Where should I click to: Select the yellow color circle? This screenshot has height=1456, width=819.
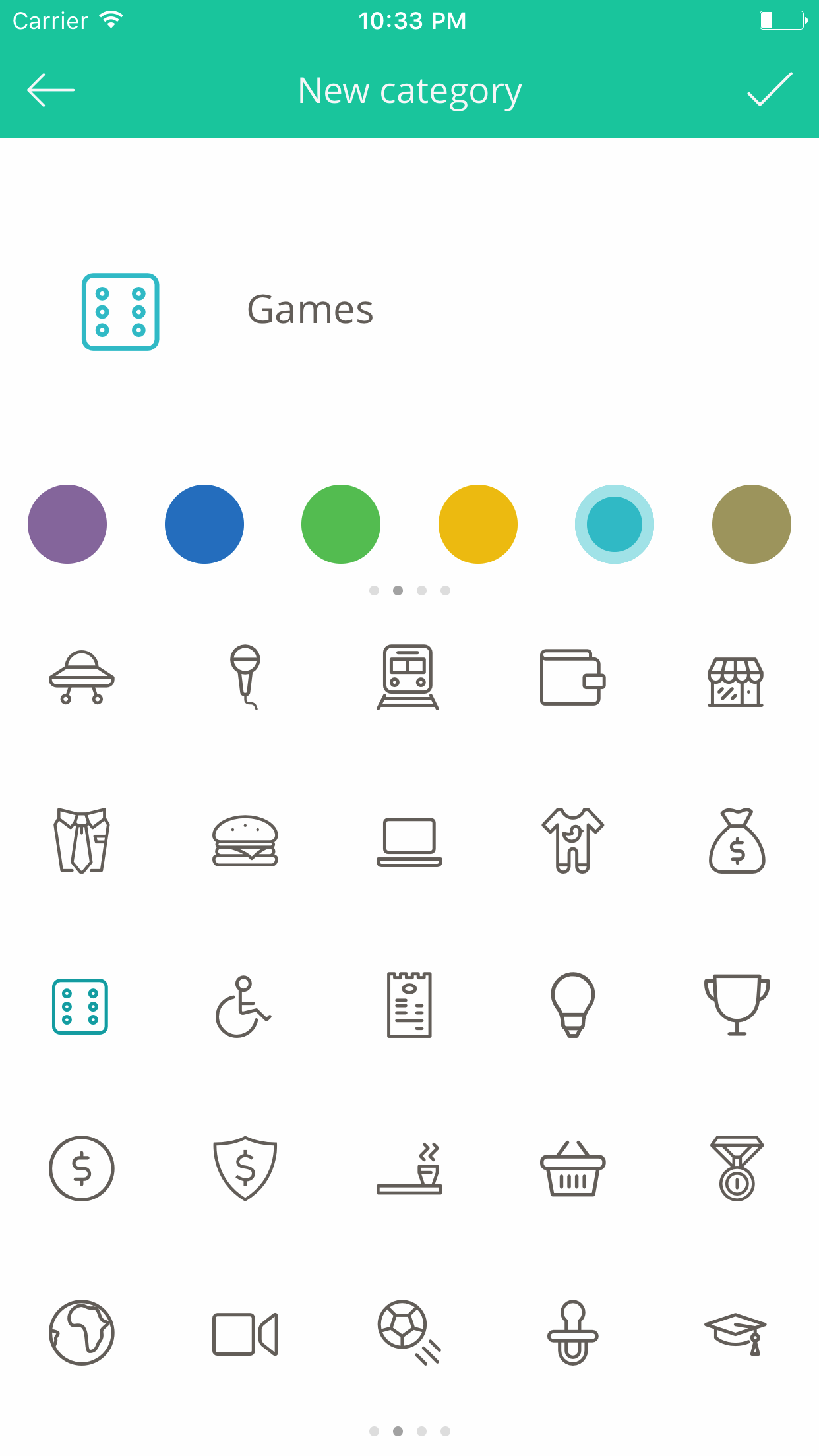(x=477, y=524)
